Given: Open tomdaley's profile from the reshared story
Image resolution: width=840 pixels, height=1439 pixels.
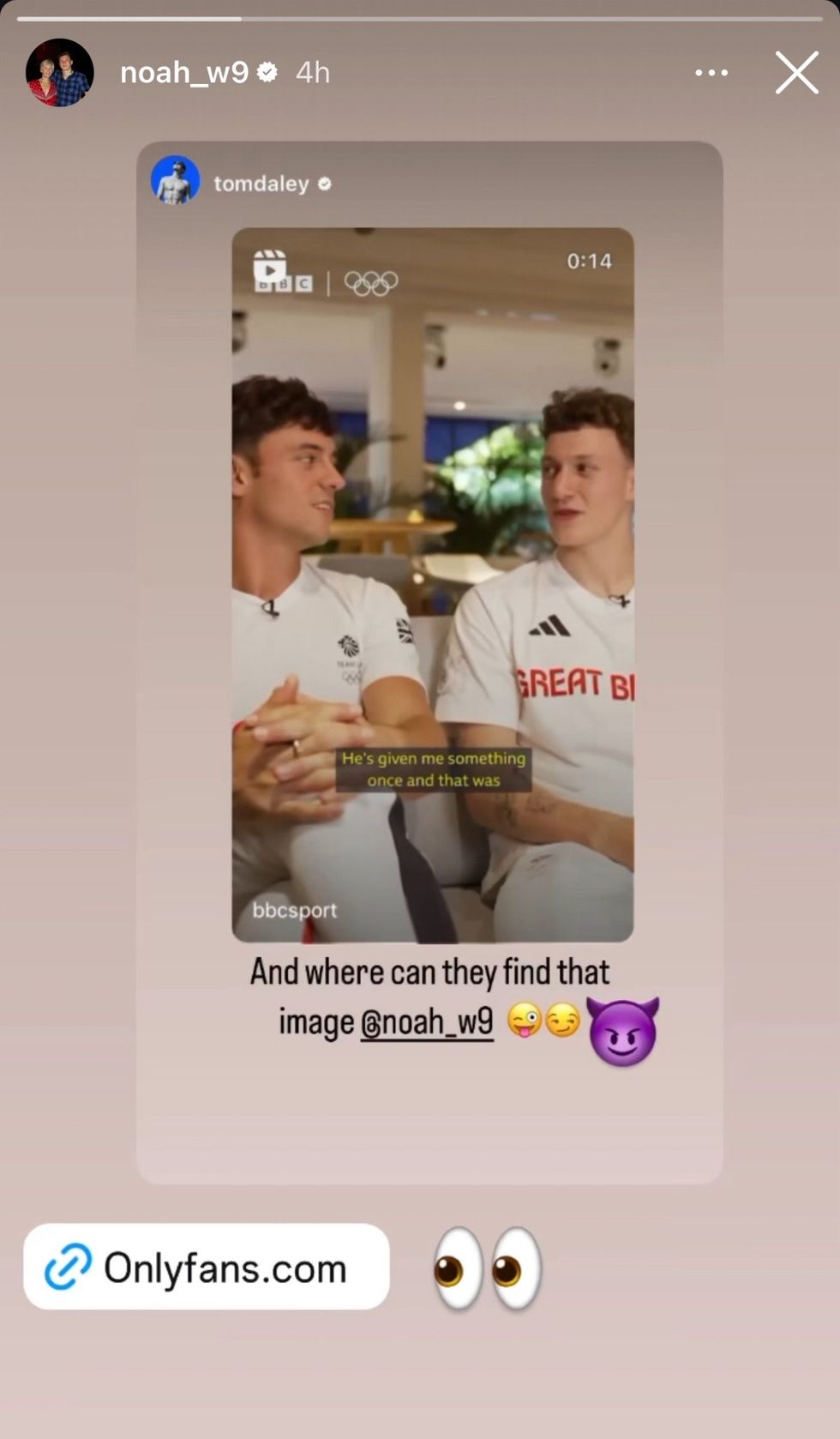Looking at the screenshot, I should tap(261, 184).
